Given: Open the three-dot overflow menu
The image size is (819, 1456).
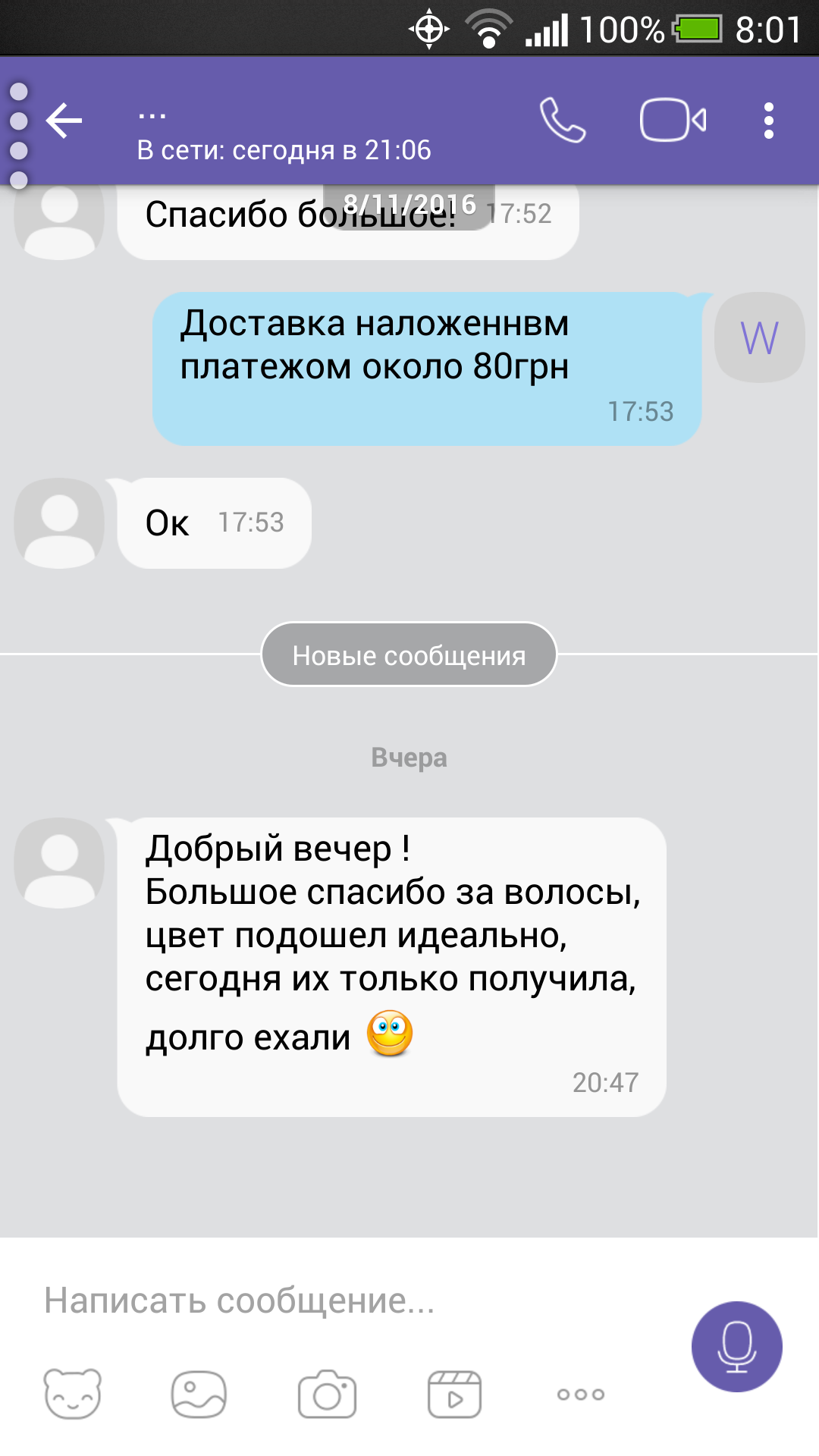Looking at the screenshot, I should coord(768,121).
